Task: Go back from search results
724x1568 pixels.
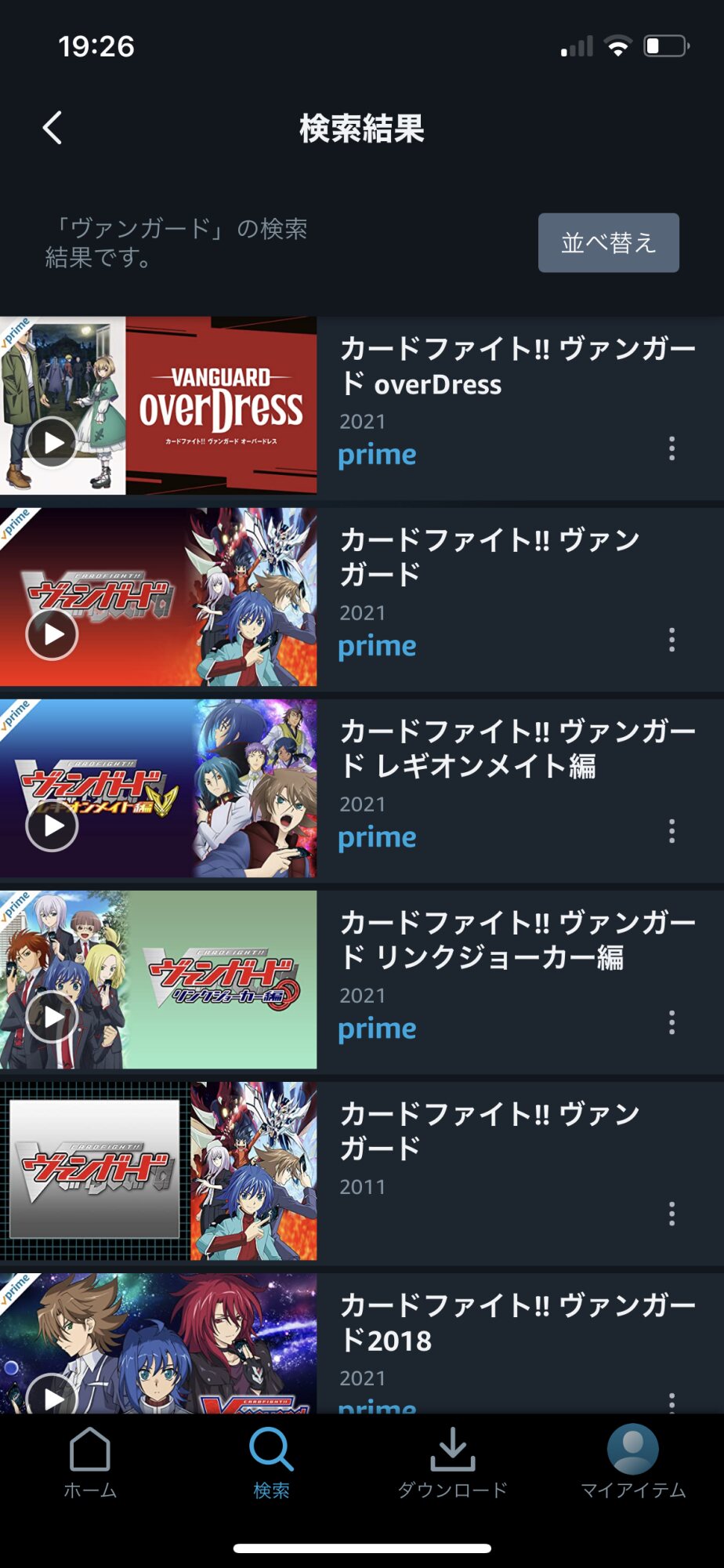Action: click(52, 128)
